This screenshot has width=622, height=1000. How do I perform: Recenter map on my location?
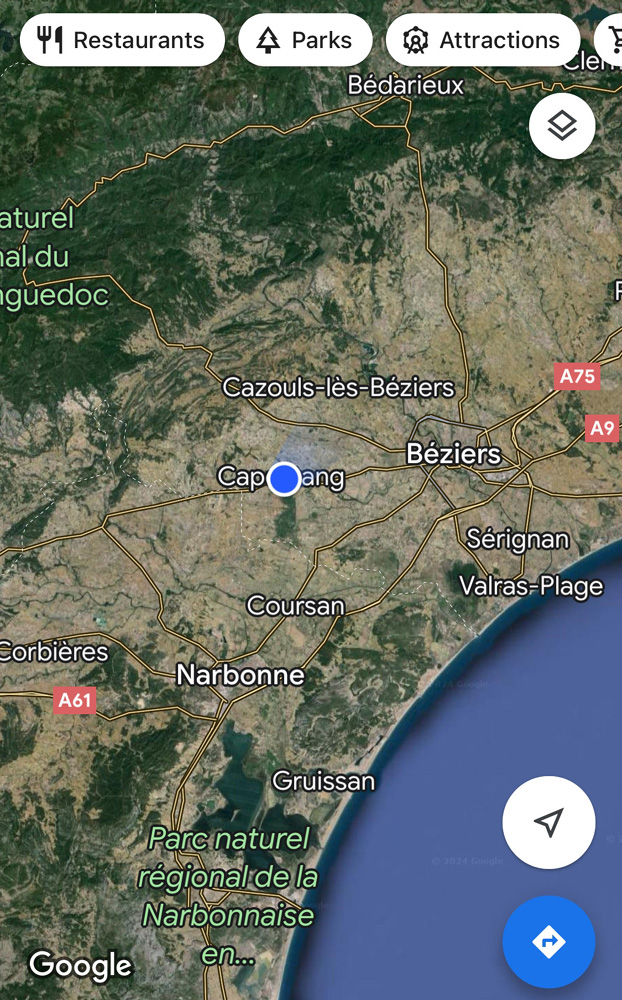click(548, 822)
